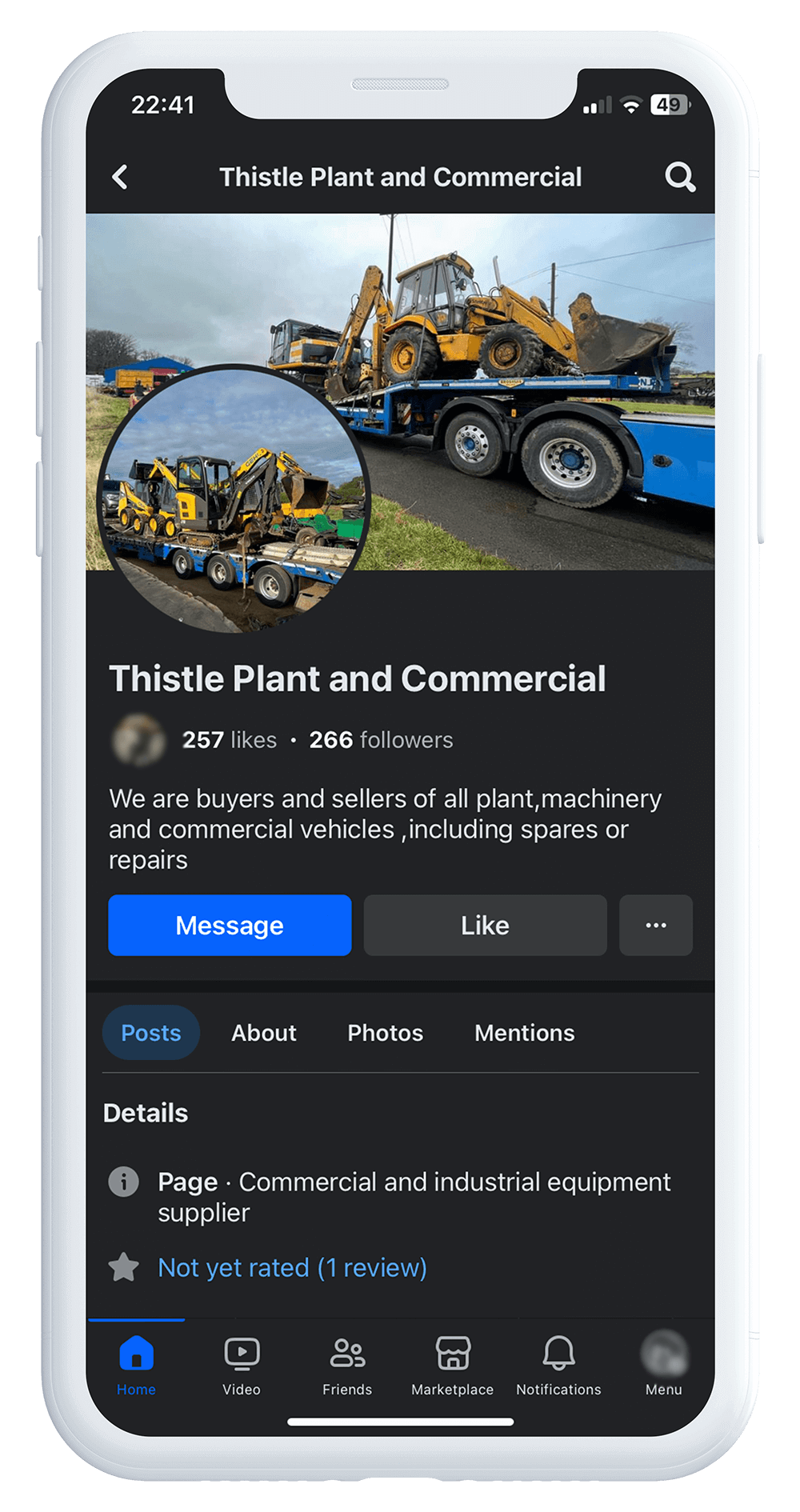Open the three-dot more options button
Viewport: 800px width, 1512px height.
click(655, 925)
